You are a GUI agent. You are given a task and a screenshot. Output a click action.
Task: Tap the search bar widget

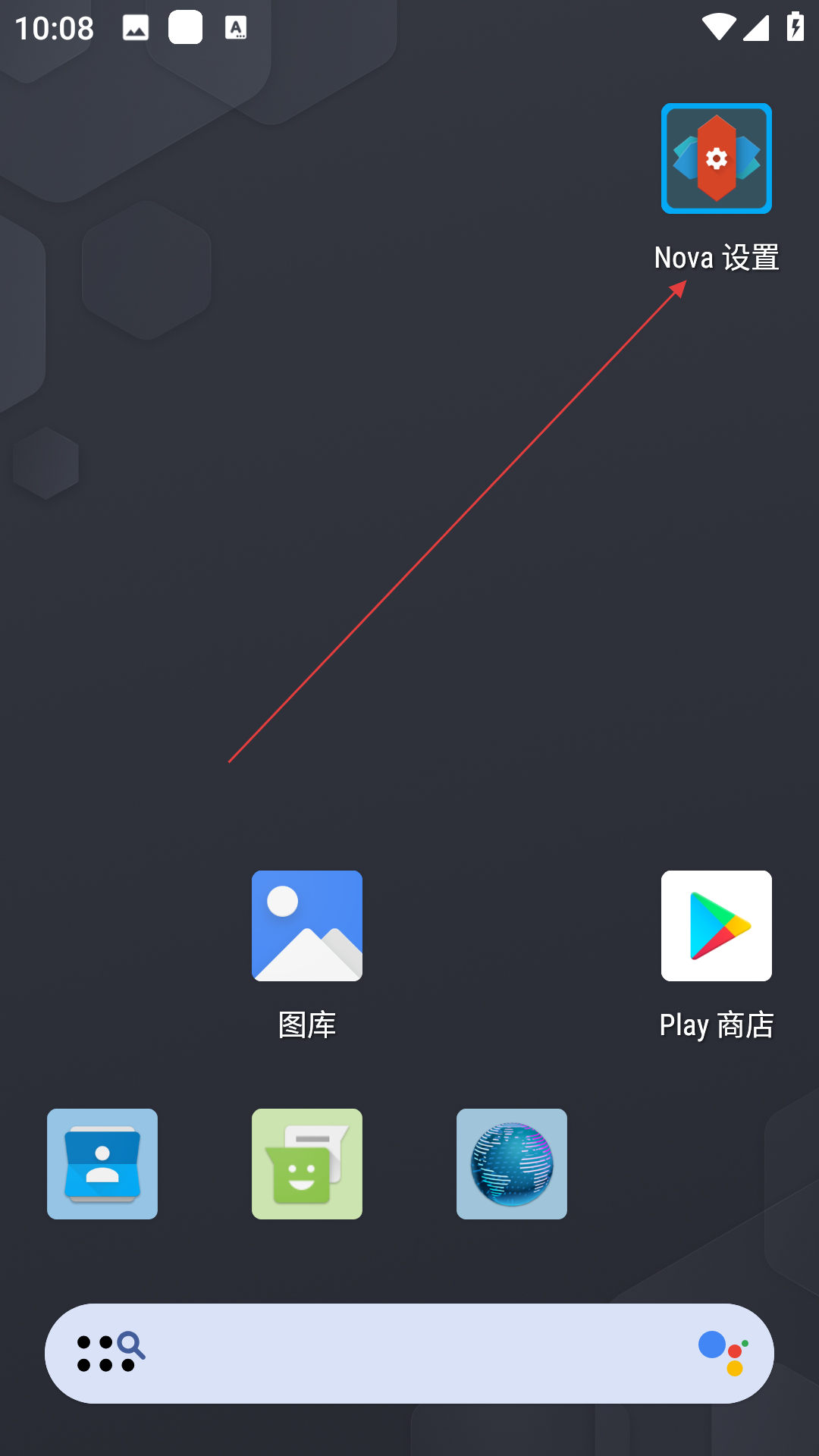coord(409,1354)
